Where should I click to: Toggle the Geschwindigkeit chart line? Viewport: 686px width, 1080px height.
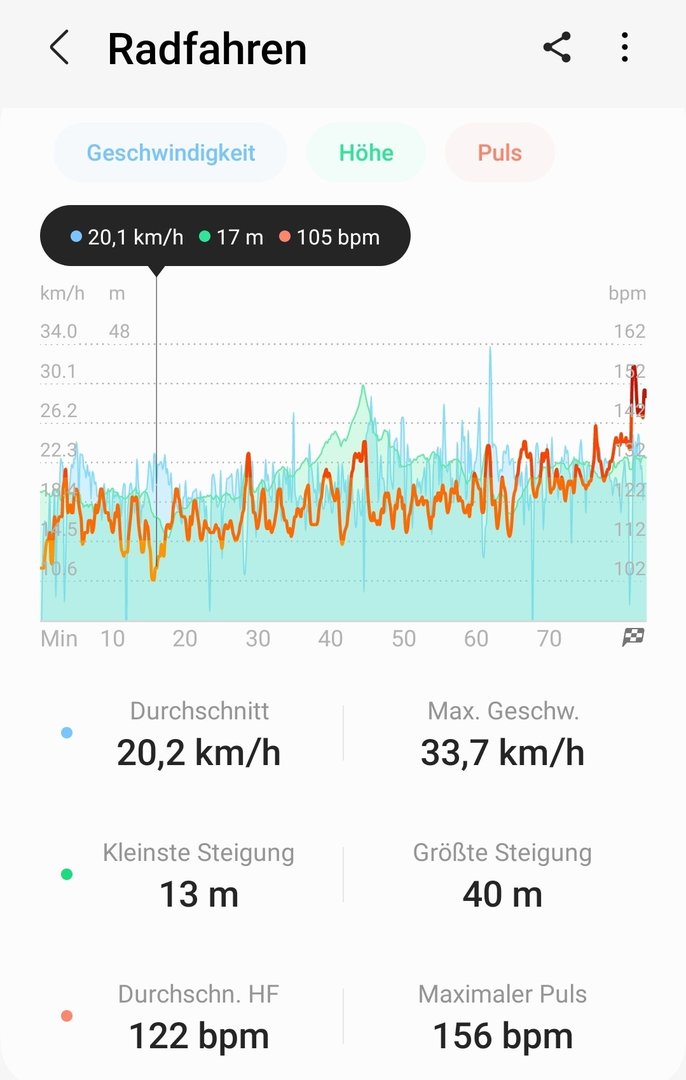[x=170, y=153]
